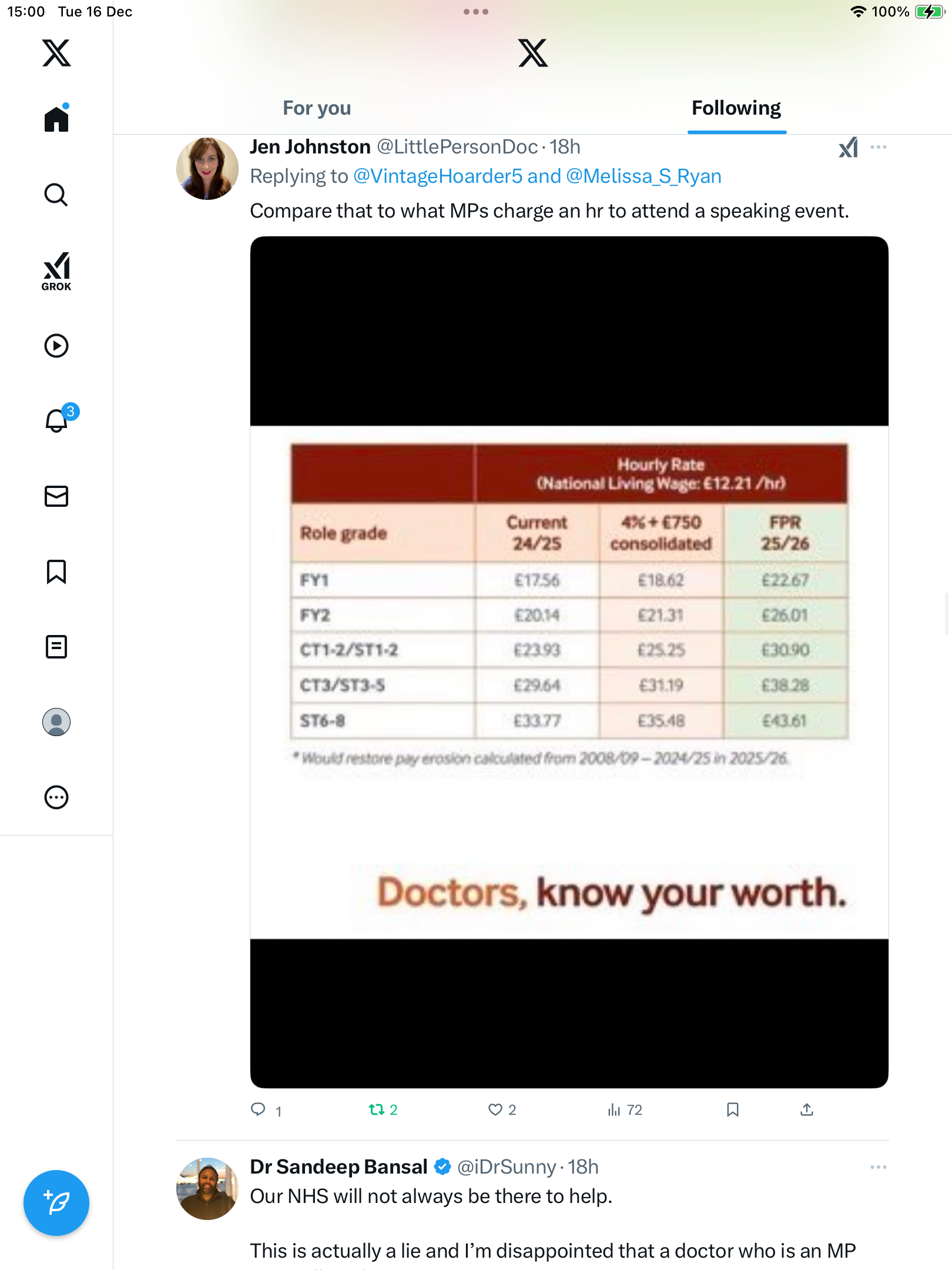952x1270 pixels.
Task: Select the Following tab
Action: pyautogui.click(x=736, y=108)
